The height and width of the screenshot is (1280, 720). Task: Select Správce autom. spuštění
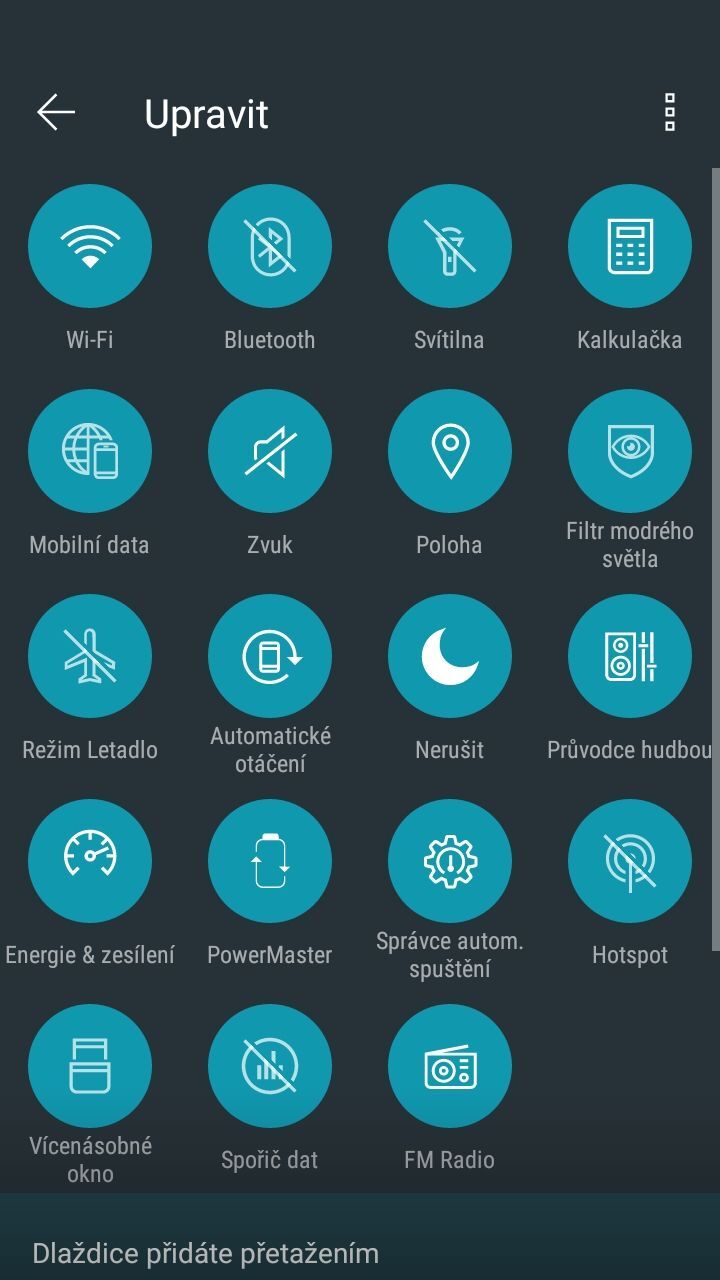click(x=450, y=861)
